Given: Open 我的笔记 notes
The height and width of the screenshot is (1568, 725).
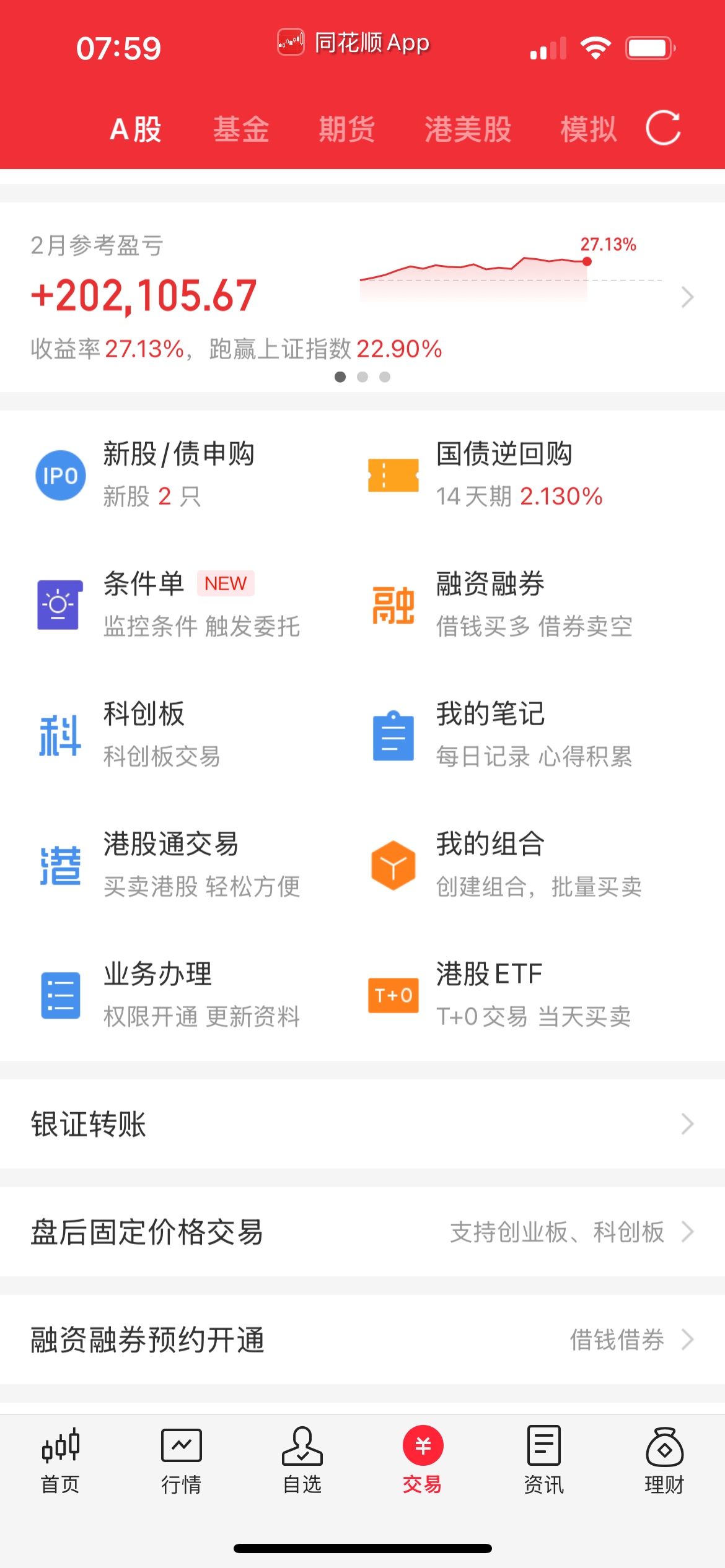Looking at the screenshot, I should (518, 734).
